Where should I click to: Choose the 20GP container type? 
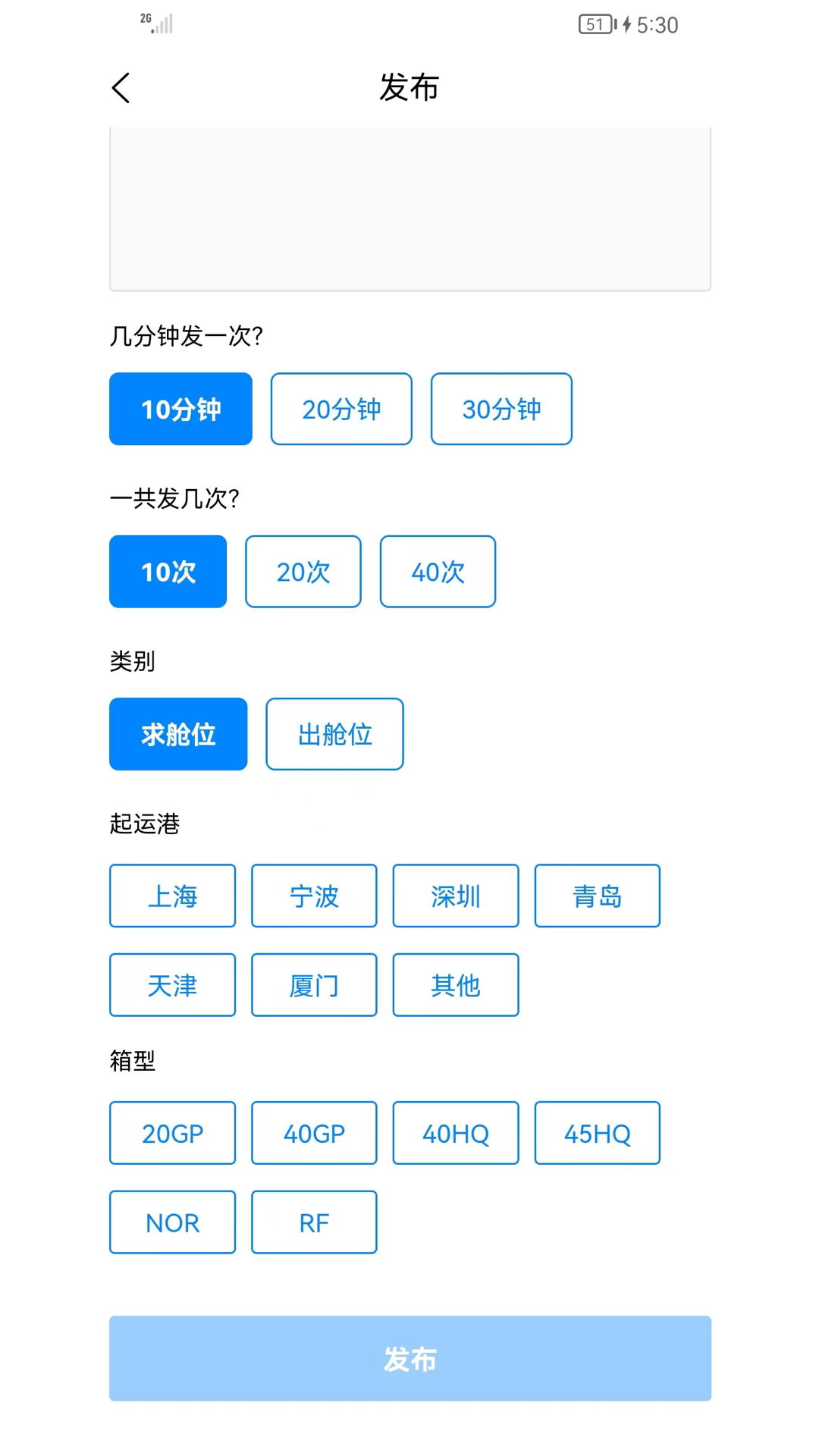coord(172,1134)
